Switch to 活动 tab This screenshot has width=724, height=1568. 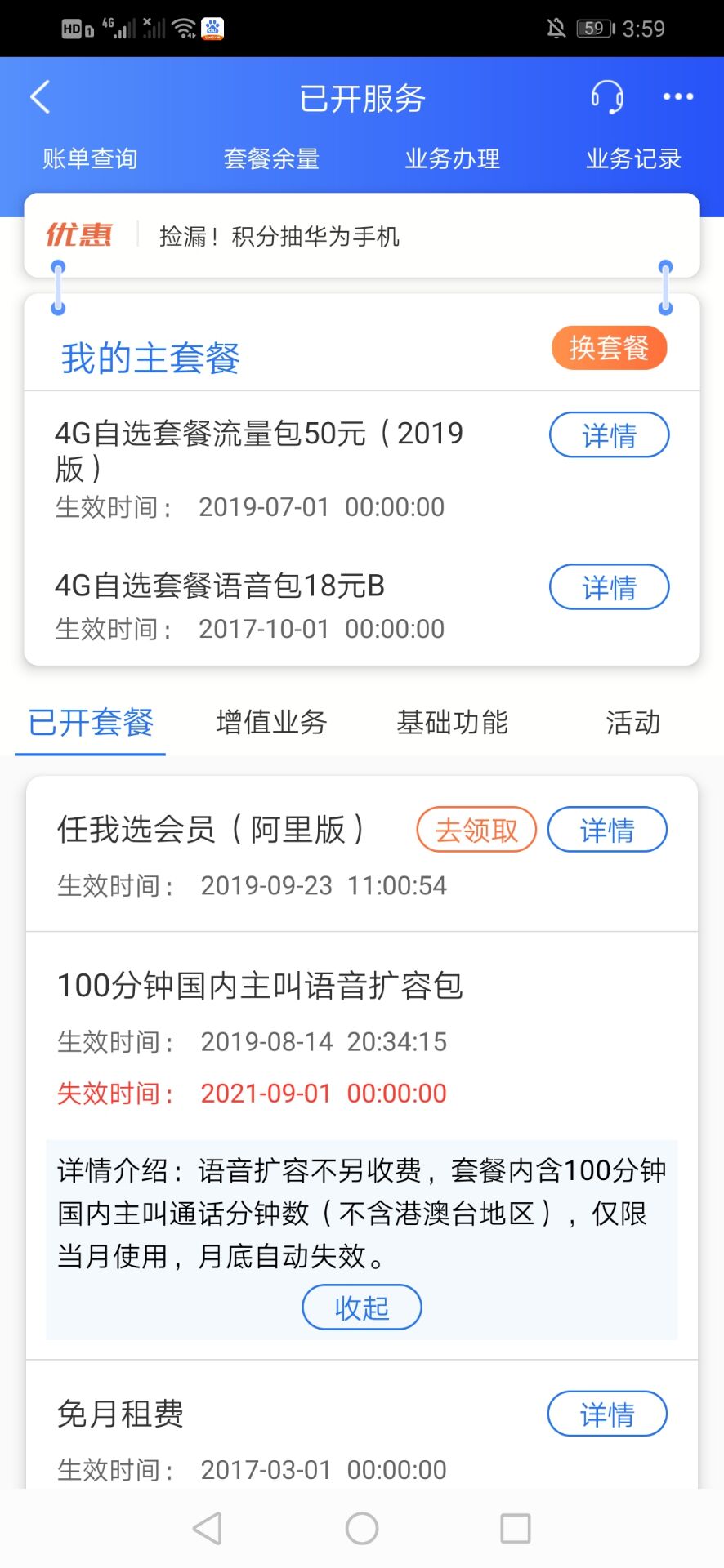coord(633,723)
